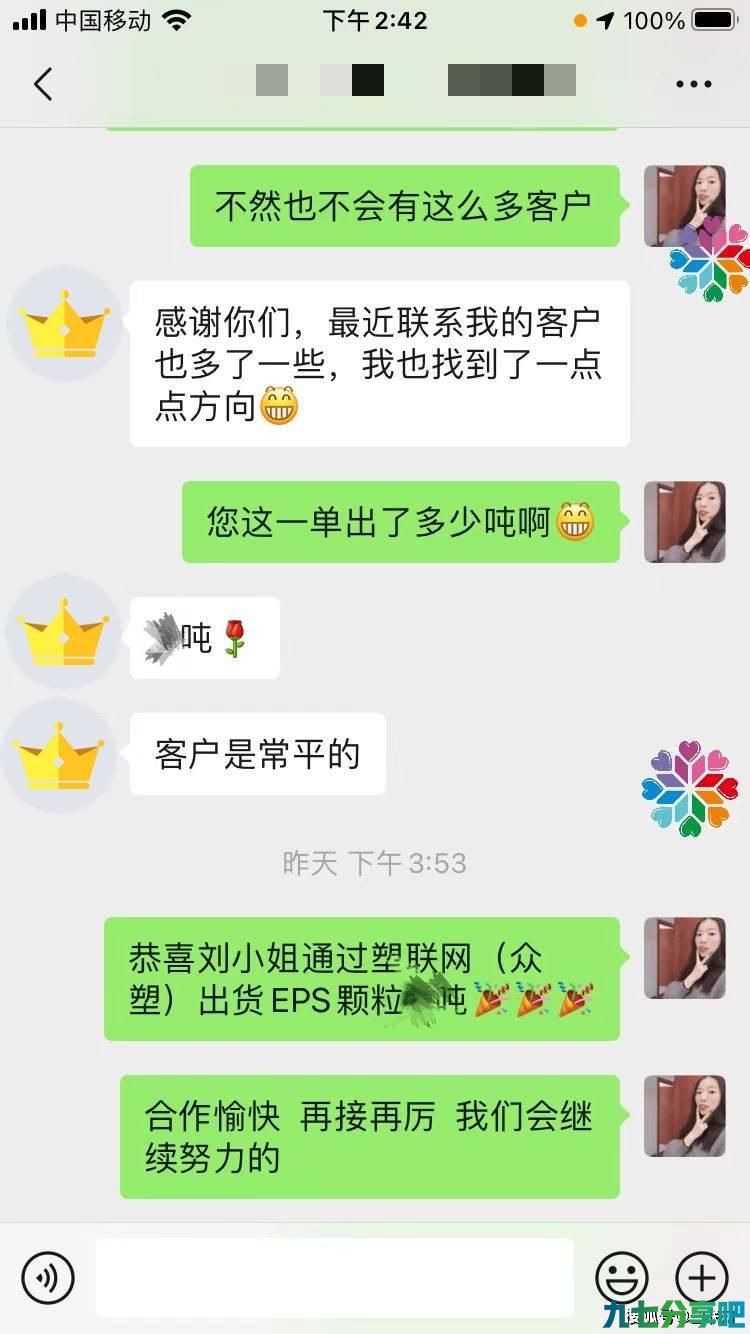750x1334 pixels.
Task: Open the emoji sticker picker
Action: coord(622,1278)
